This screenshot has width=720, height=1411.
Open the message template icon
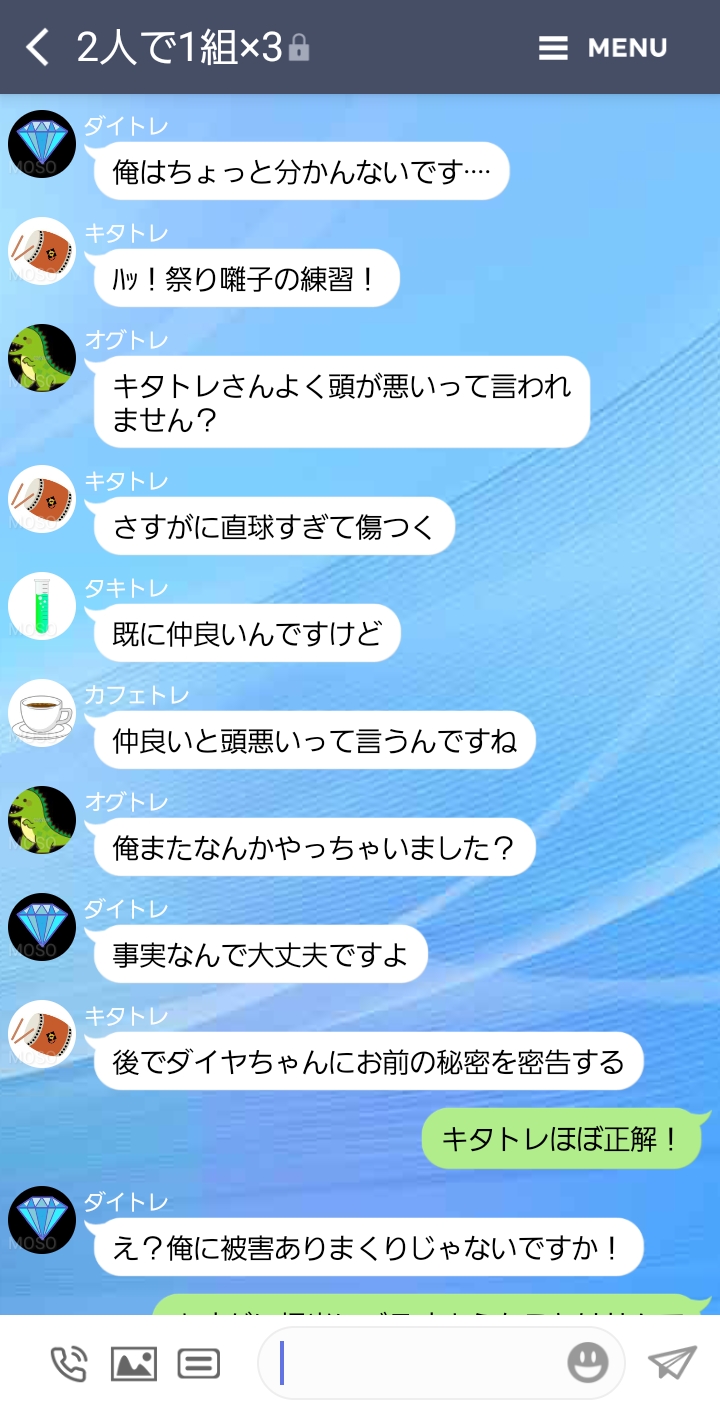click(x=199, y=1363)
